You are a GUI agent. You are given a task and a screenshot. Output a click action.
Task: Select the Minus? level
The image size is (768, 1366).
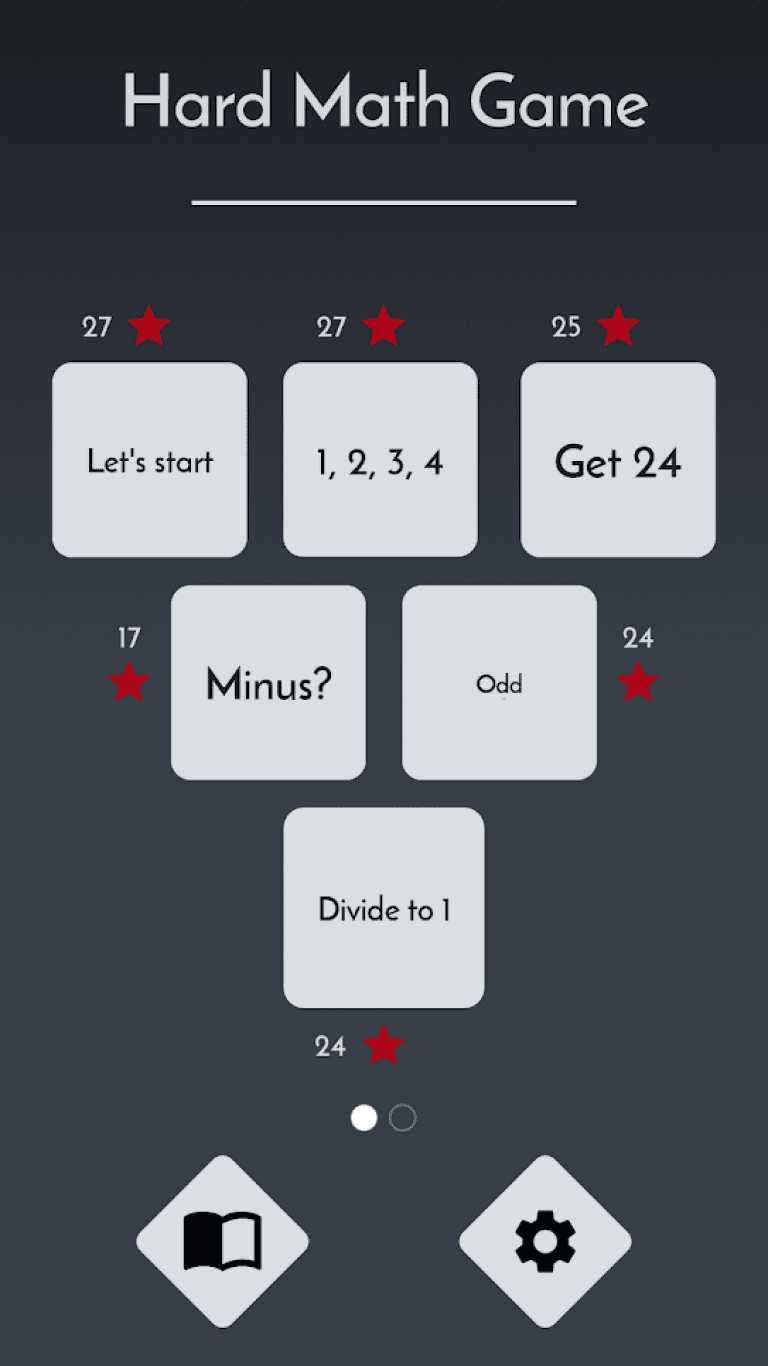tap(268, 683)
